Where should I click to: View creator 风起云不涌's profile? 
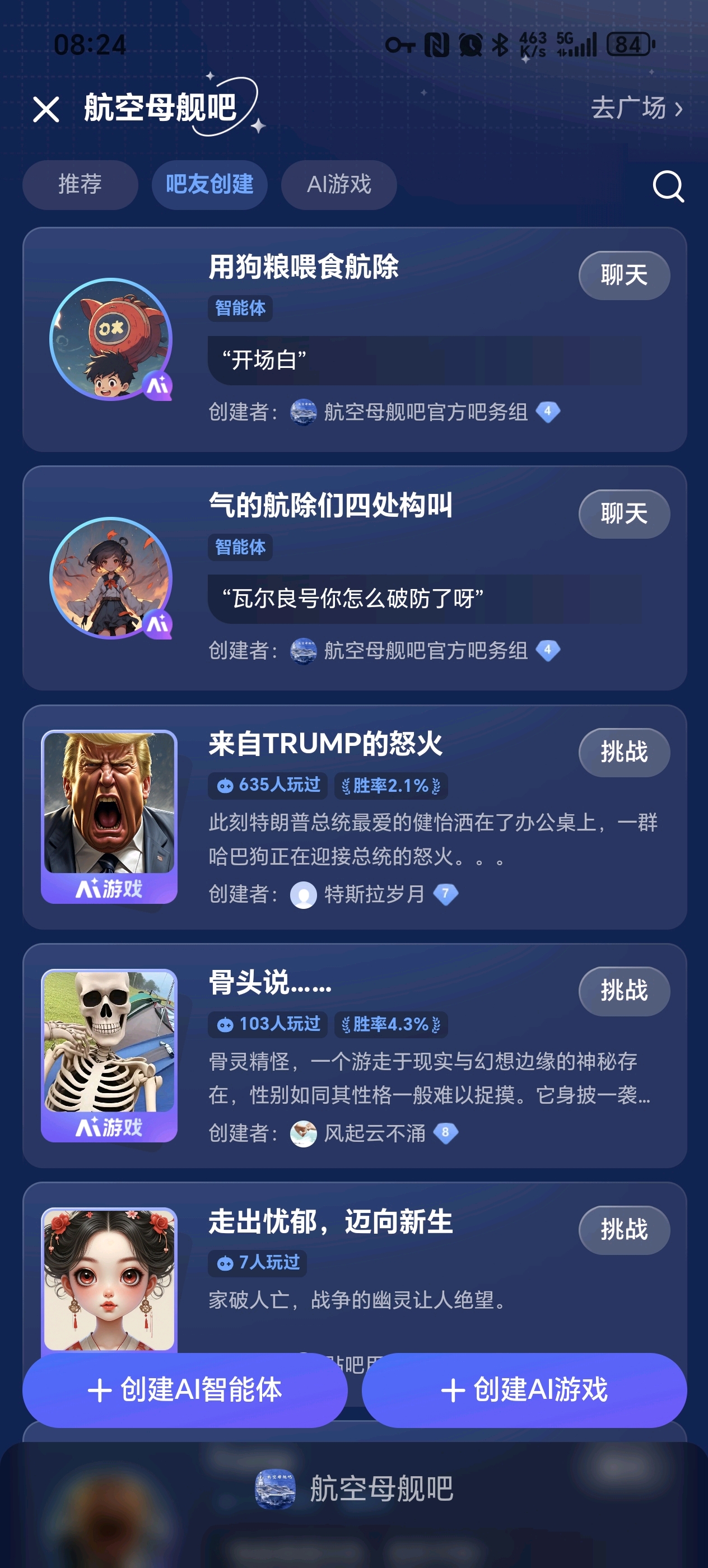coord(373,1133)
